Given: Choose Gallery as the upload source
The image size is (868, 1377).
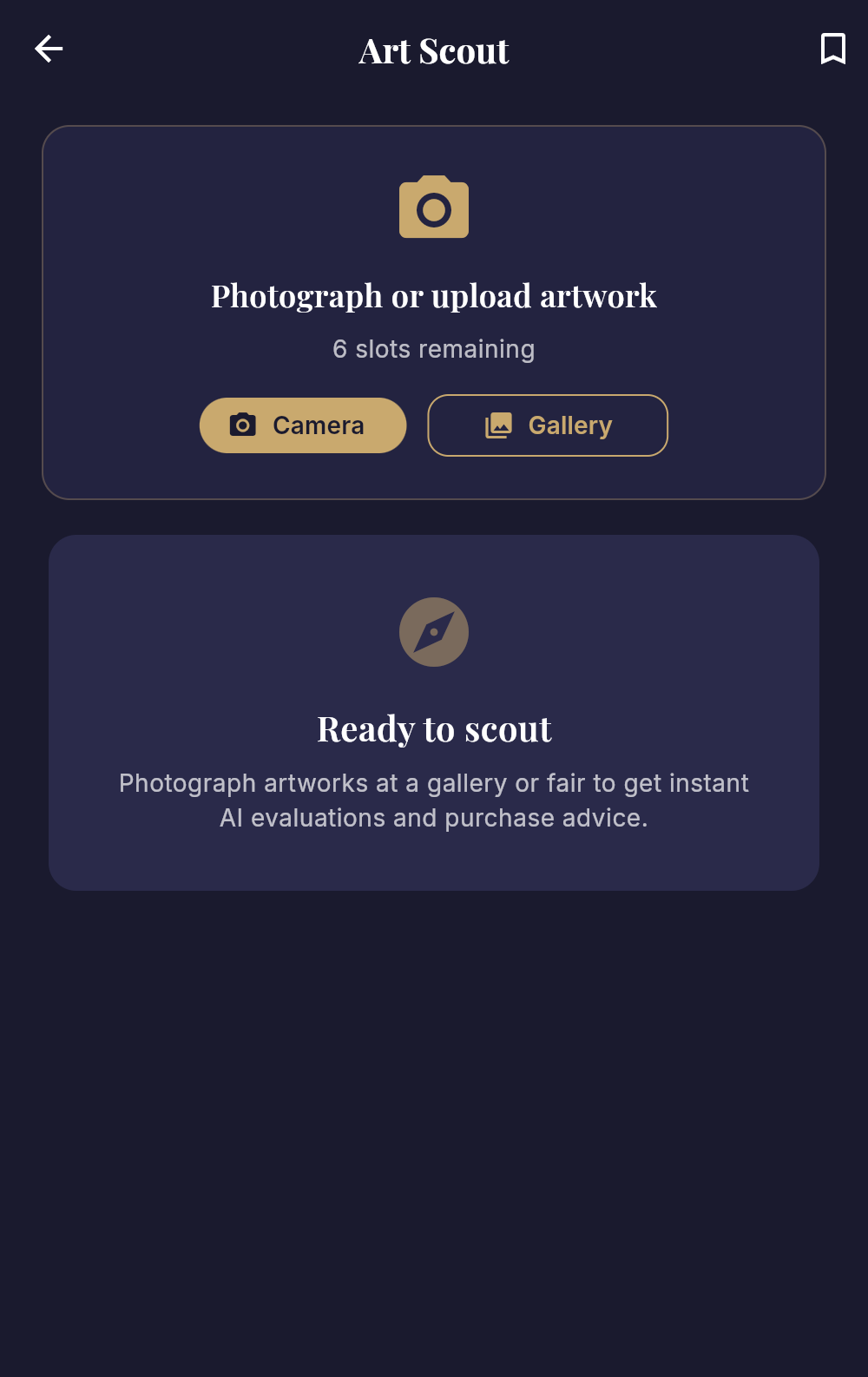Looking at the screenshot, I should (x=547, y=425).
